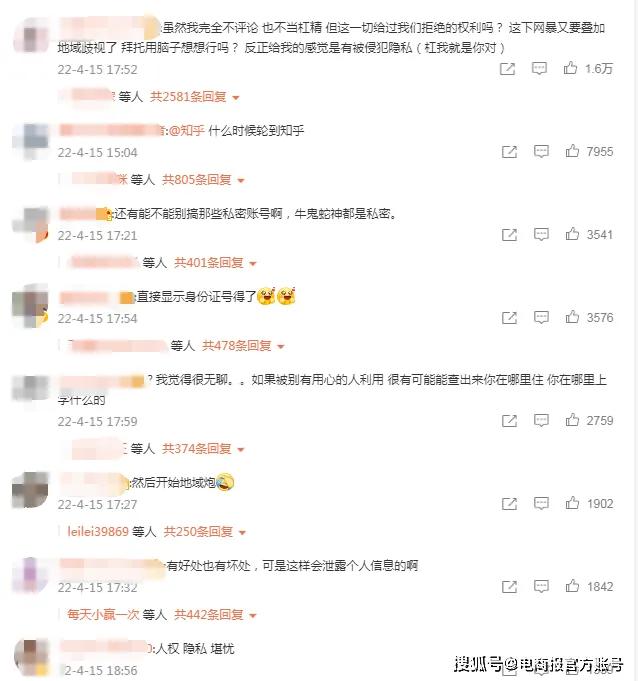Like the comment with 3541 likes
This screenshot has height=681, width=638.
[572, 235]
